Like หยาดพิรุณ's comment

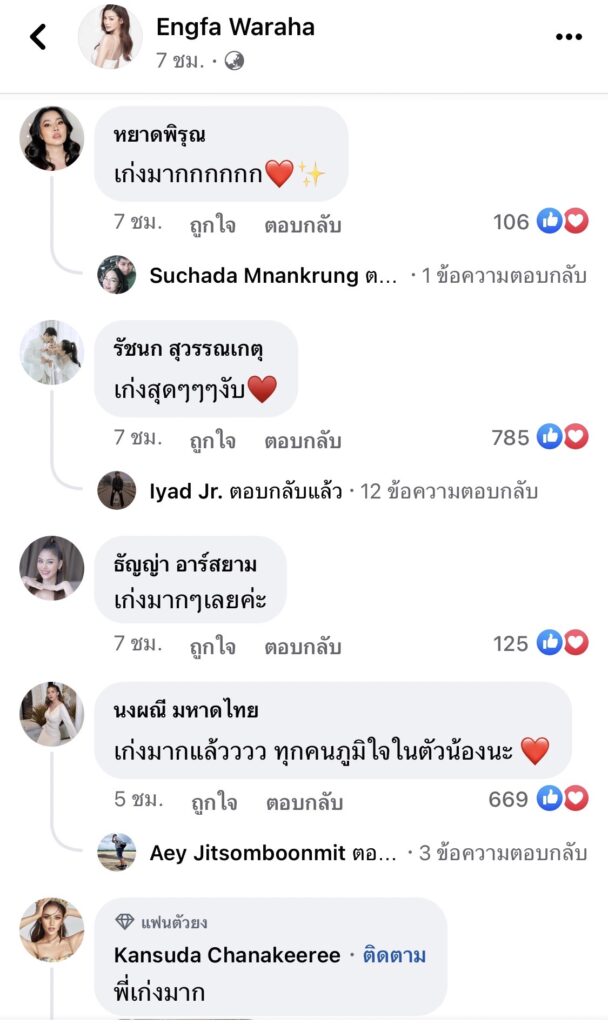tap(212, 224)
